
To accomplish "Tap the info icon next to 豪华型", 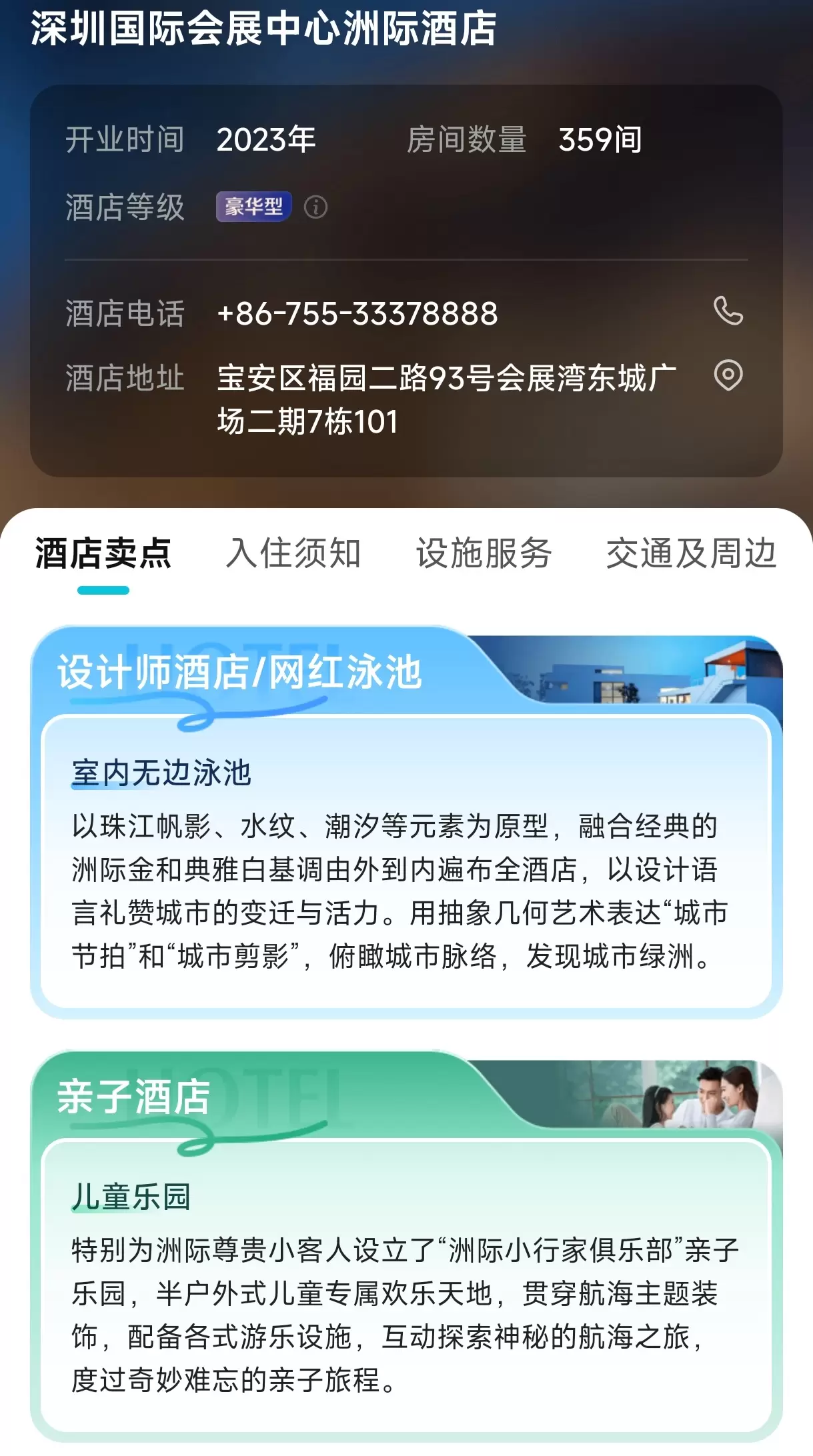I will click(x=315, y=207).
